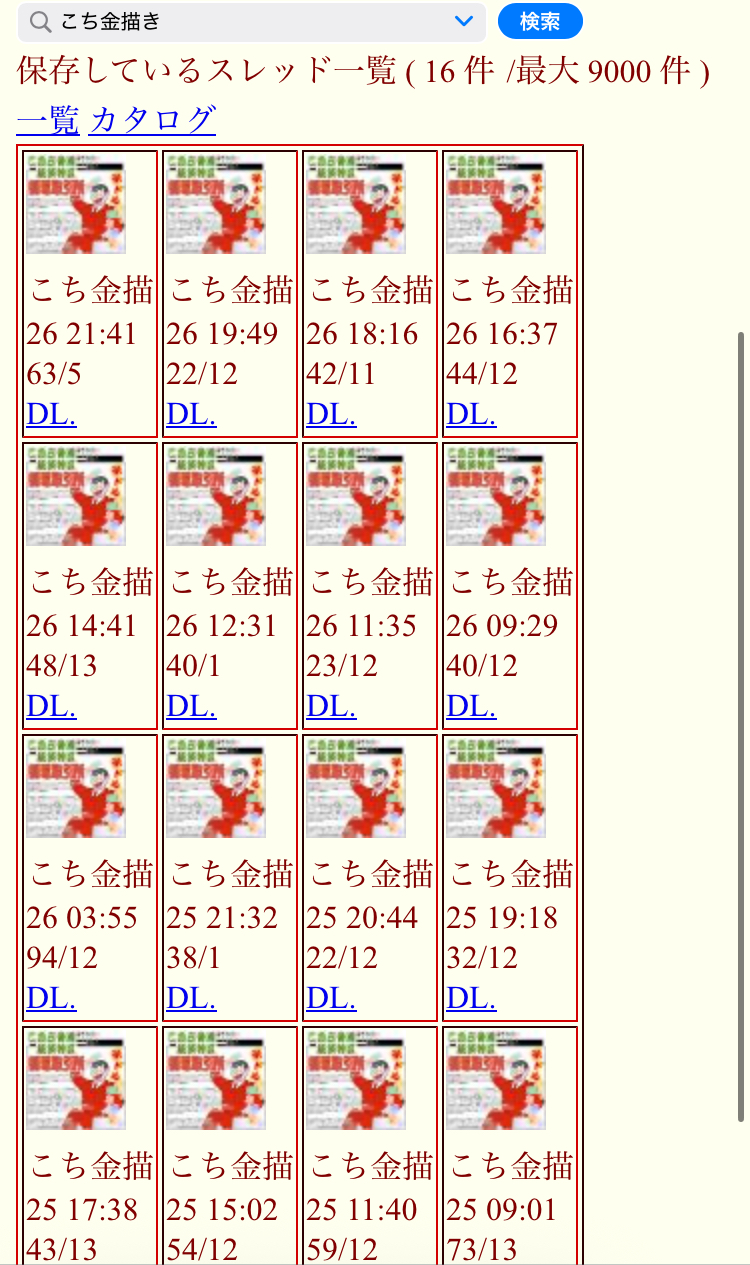Switch to the カタログ catalog link
This screenshot has height=1265, width=750.
tap(152, 120)
